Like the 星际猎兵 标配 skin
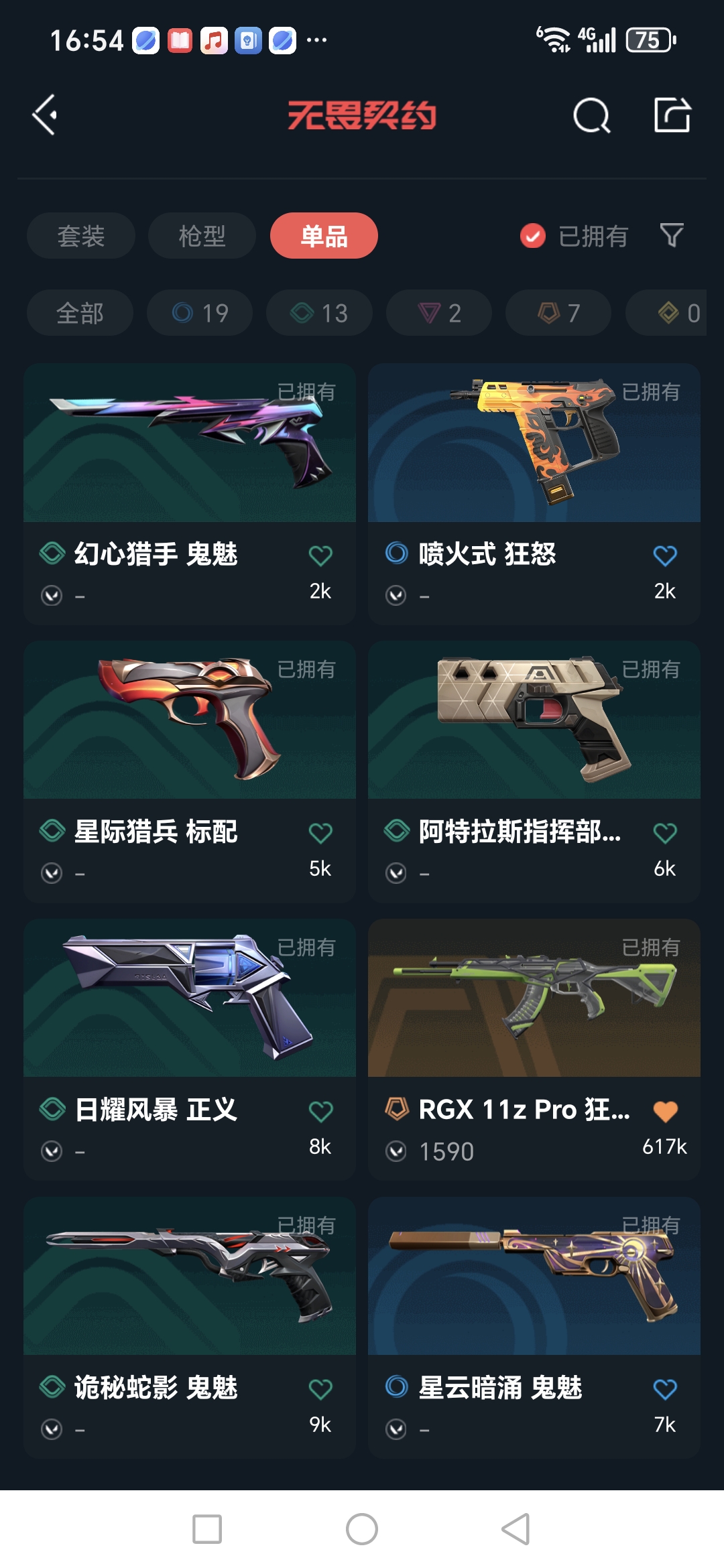The width and height of the screenshot is (724, 1568). (320, 833)
